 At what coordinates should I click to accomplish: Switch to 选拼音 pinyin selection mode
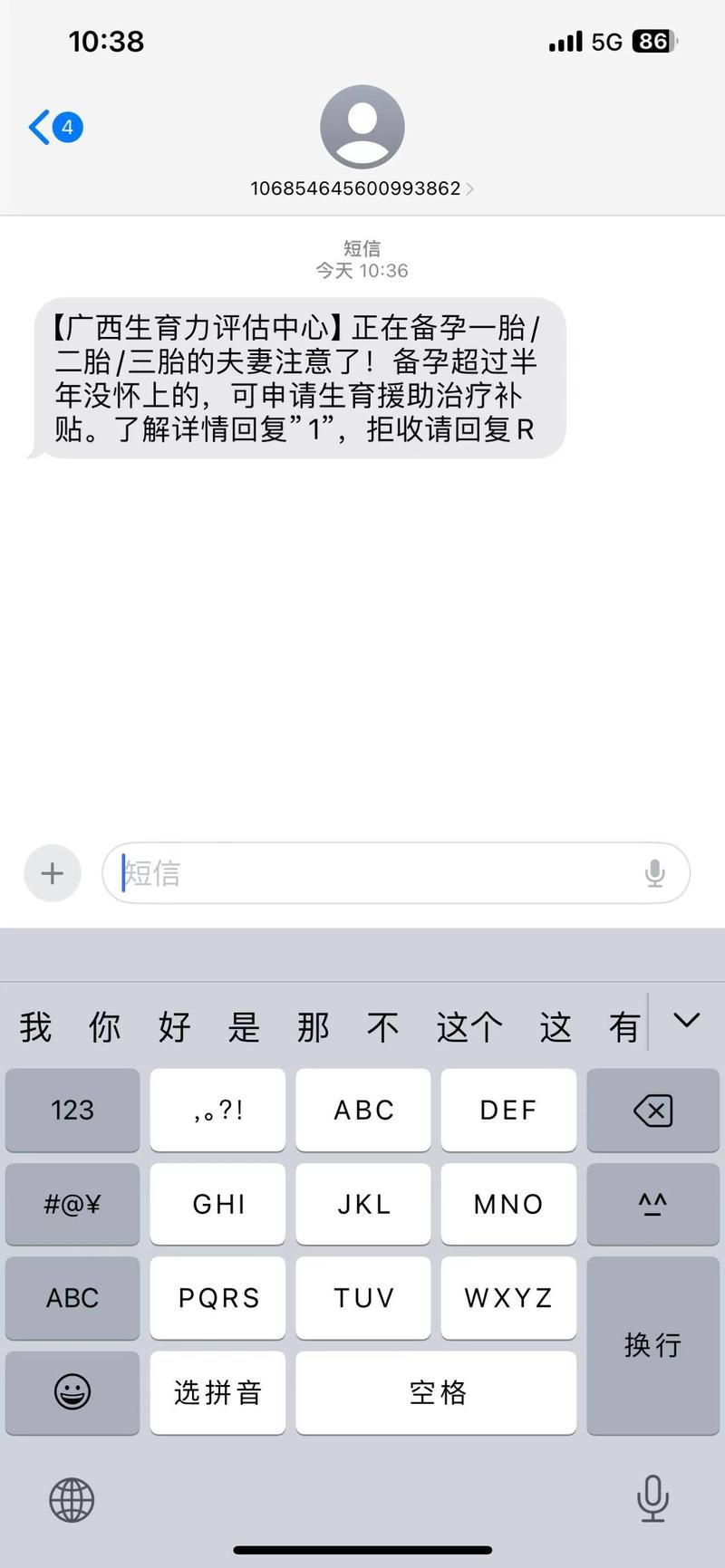coord(217,1393)
